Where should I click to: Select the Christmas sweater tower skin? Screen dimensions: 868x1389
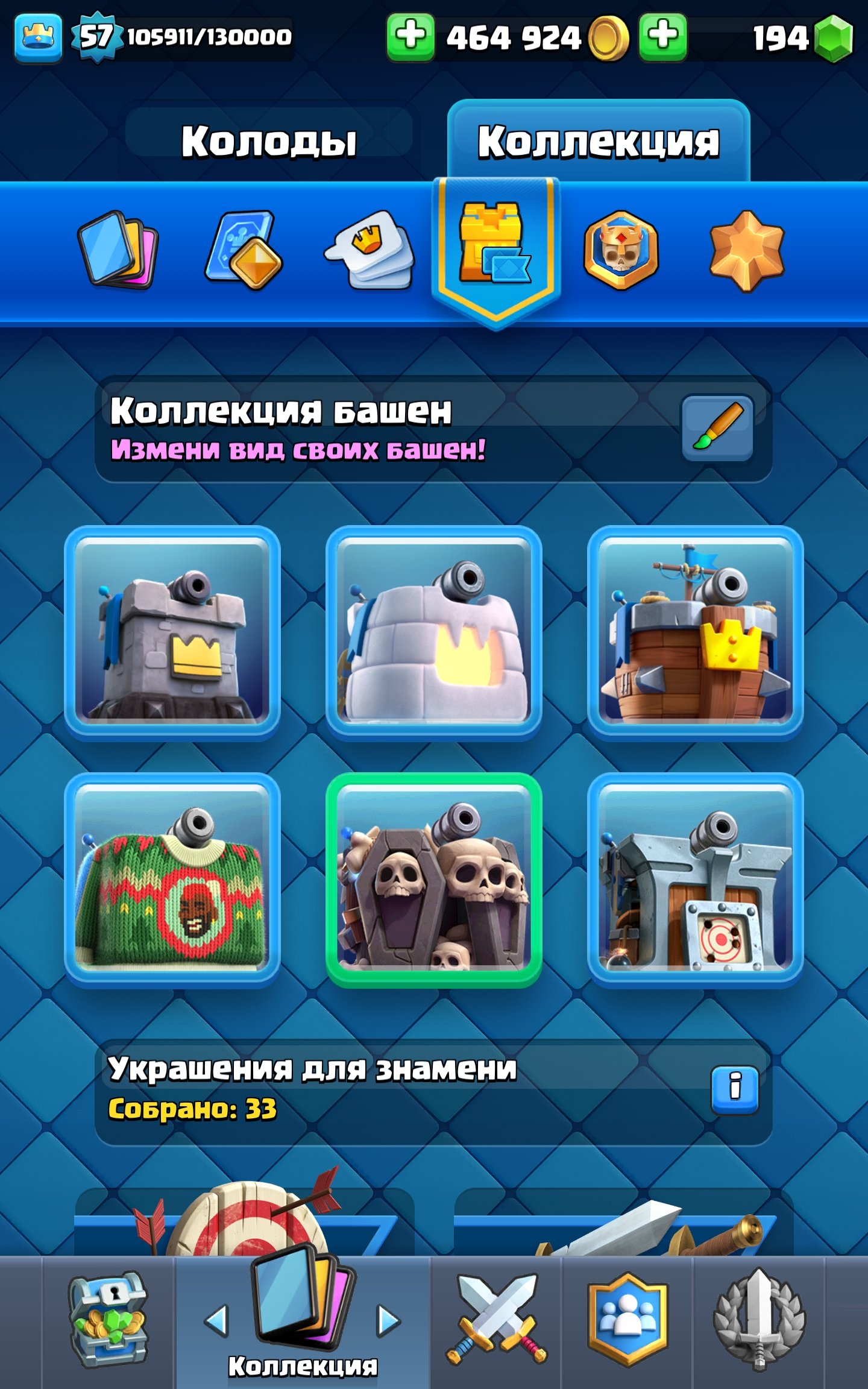tap(172, 880)
